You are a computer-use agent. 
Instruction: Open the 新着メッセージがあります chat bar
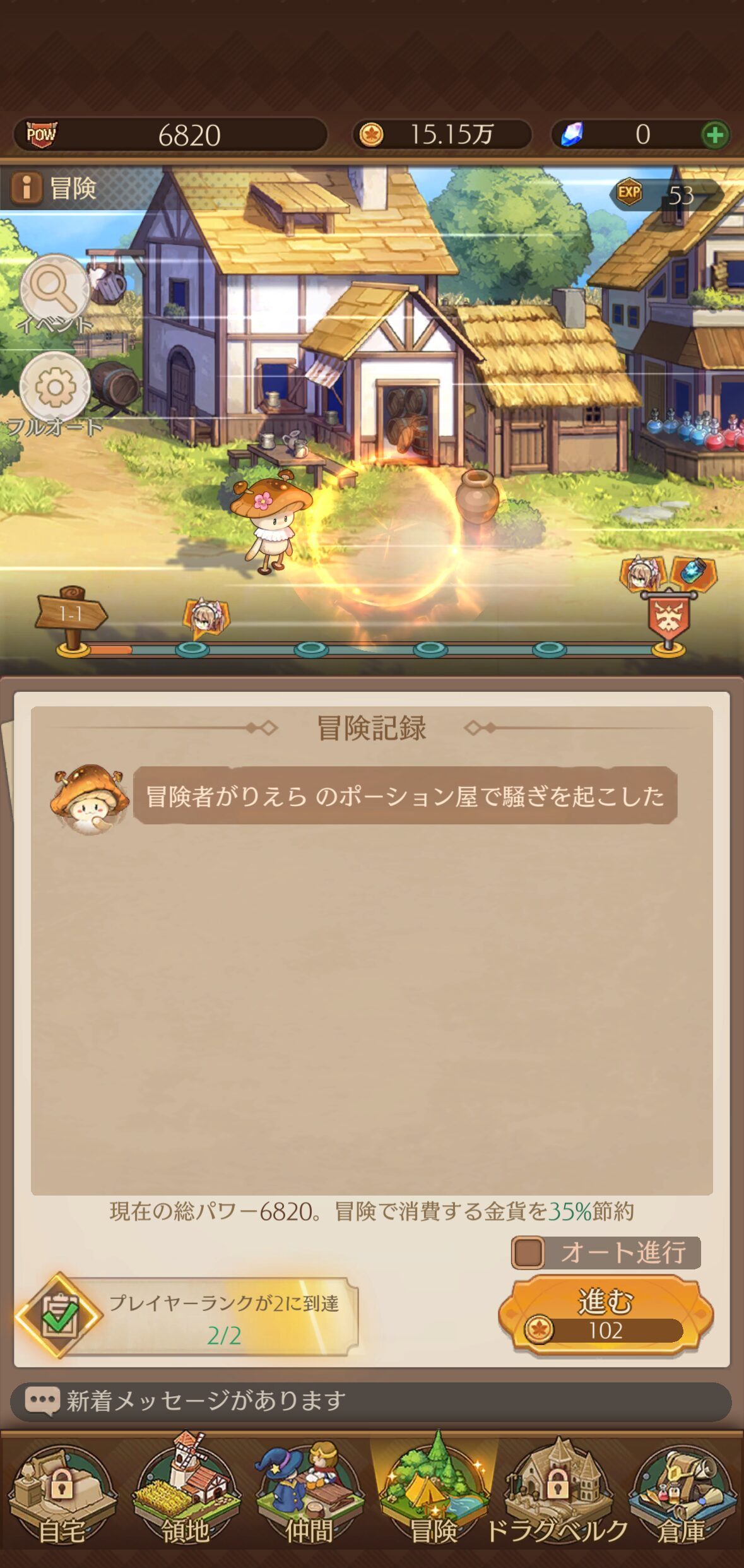(x=371, y=1401)
